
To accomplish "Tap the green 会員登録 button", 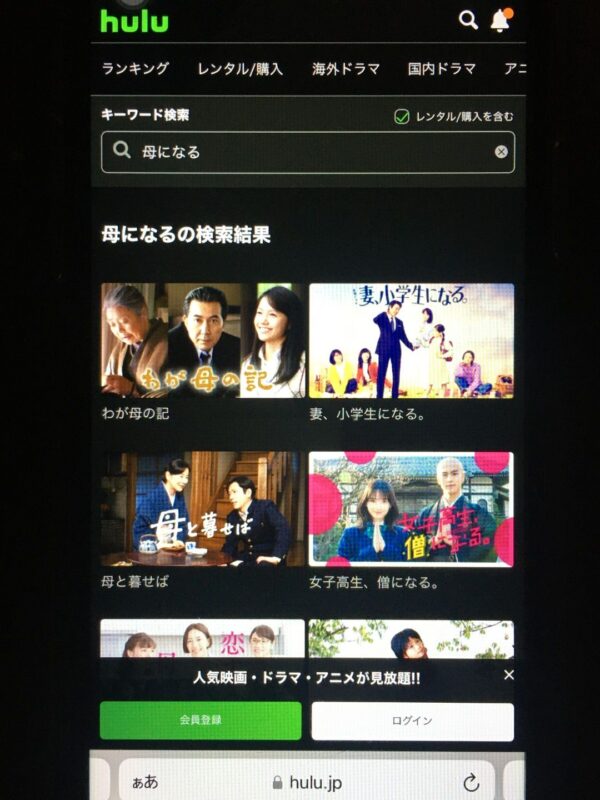I will [x=201, y=720].
